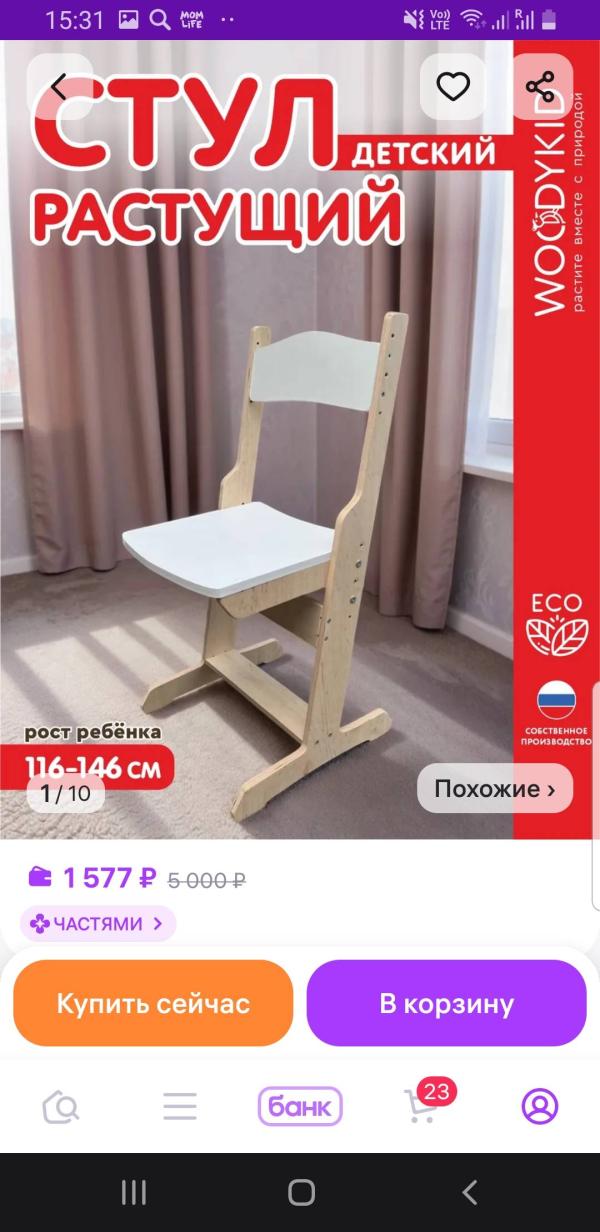Add the chair with В корзину
This screenshot has width=600, height=1232.
point(446,1003)
